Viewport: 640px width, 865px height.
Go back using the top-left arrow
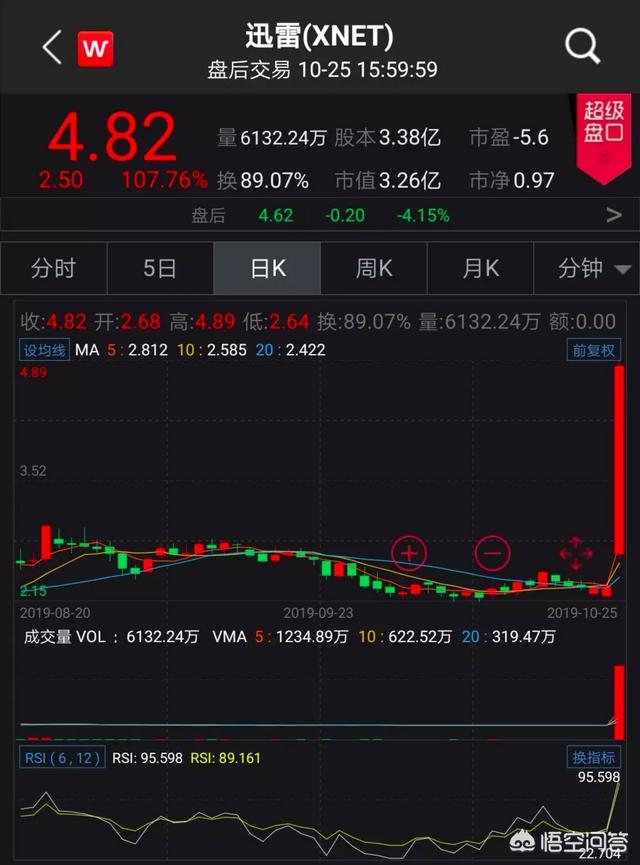pyautogui.click(x=52, y=46)
